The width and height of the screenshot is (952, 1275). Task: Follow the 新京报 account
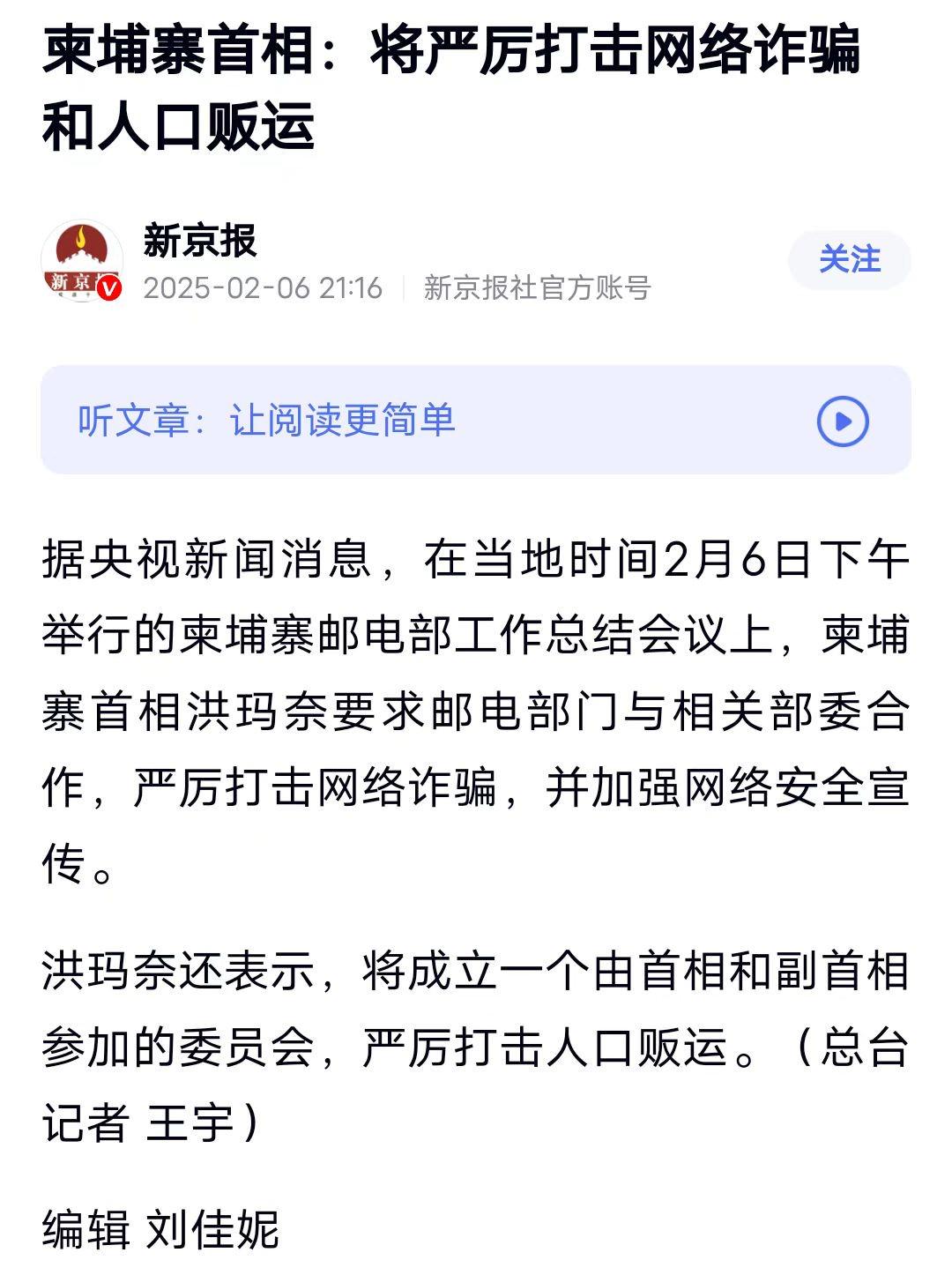[x=849, y=260]
